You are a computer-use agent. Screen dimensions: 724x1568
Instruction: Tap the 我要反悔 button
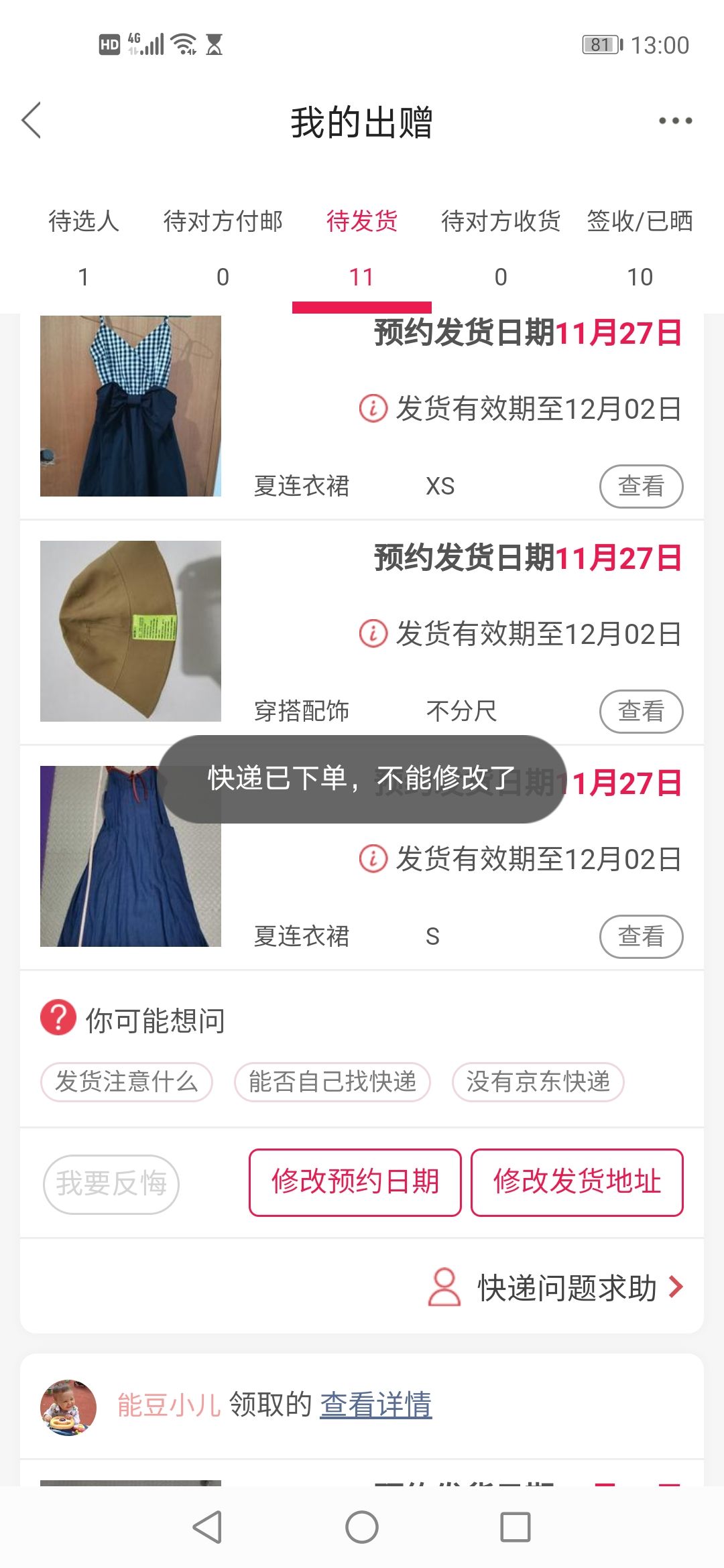pos(111,1184)
